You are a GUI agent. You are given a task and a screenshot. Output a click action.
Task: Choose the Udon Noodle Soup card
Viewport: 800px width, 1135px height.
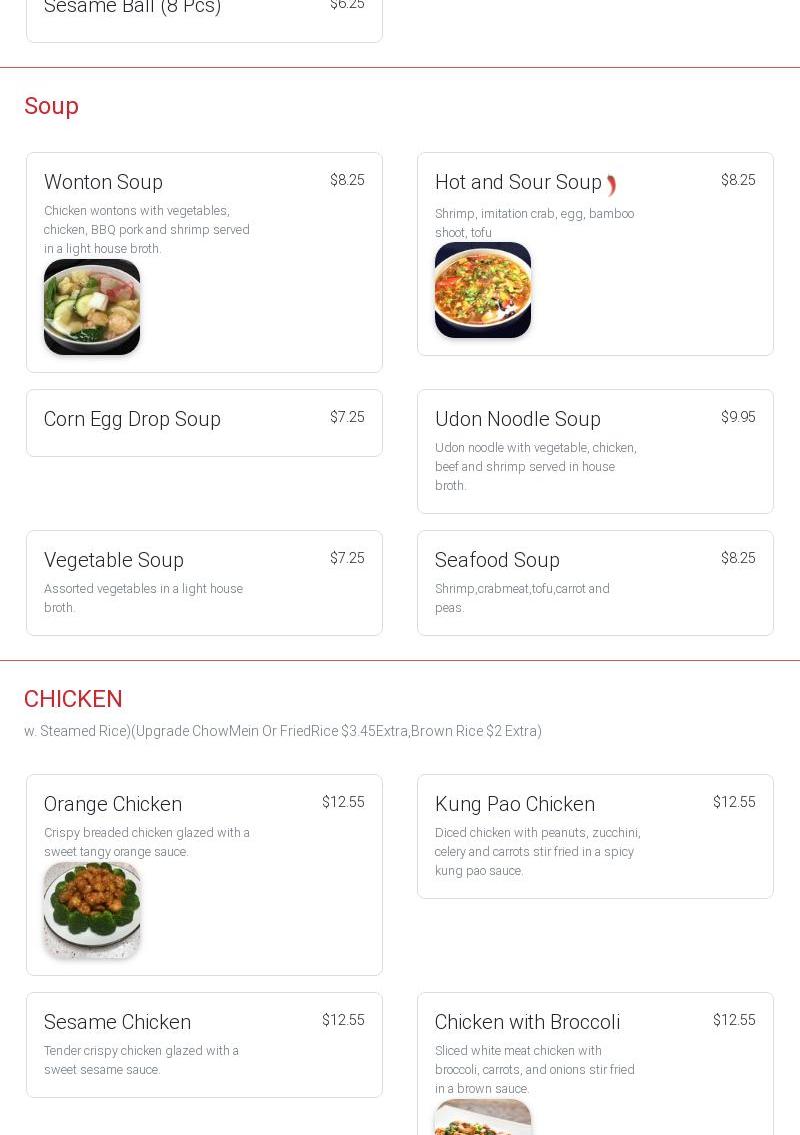pos(595,451)
